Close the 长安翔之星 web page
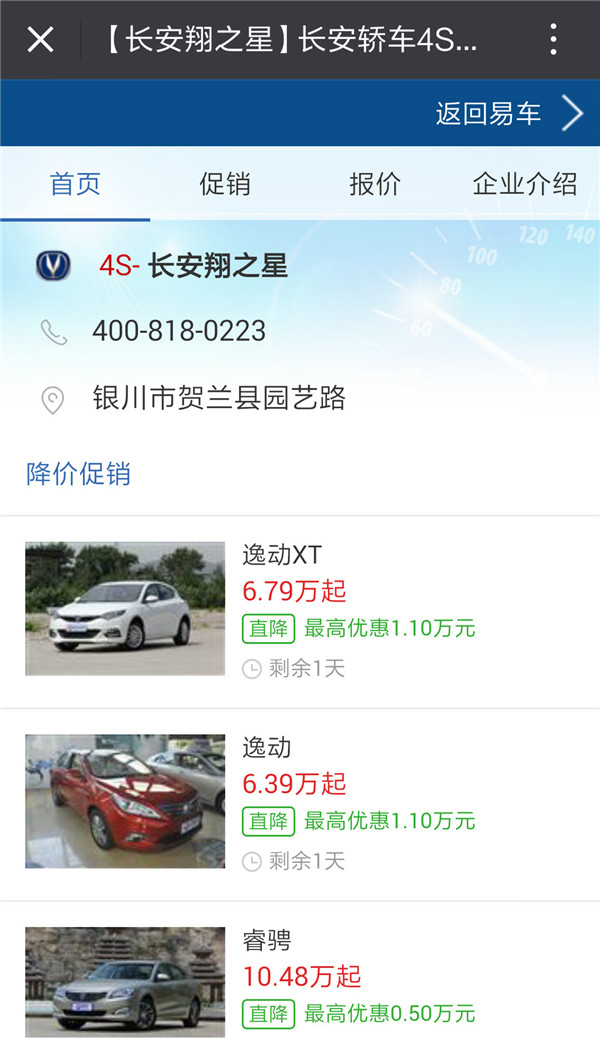 (x=40, y=40)
